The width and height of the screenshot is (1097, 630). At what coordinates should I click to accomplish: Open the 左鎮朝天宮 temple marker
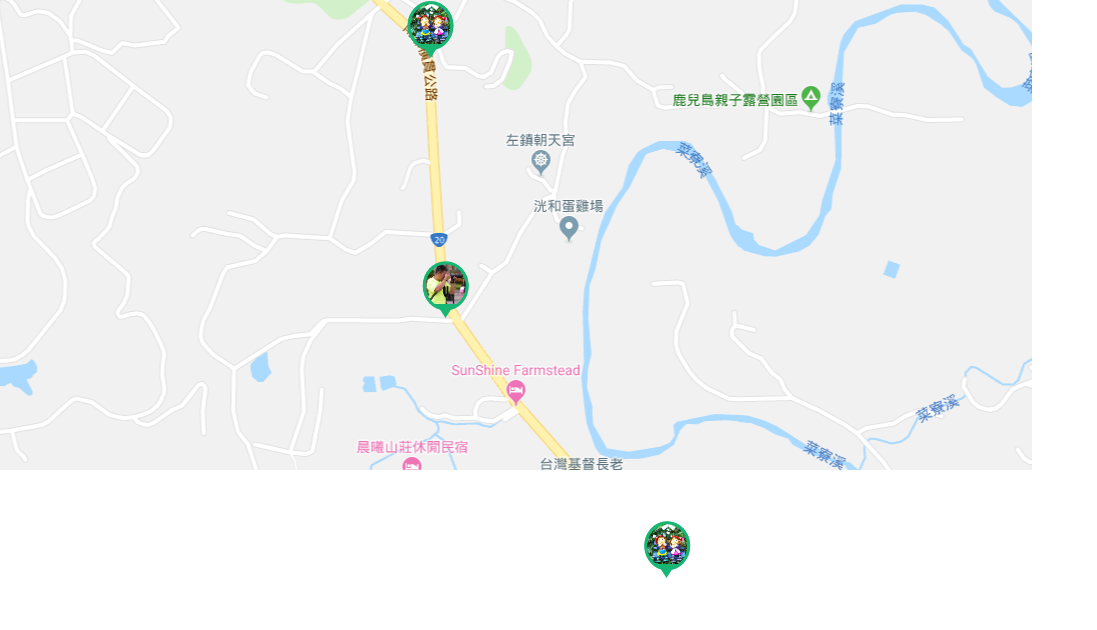tap(541, 161)
